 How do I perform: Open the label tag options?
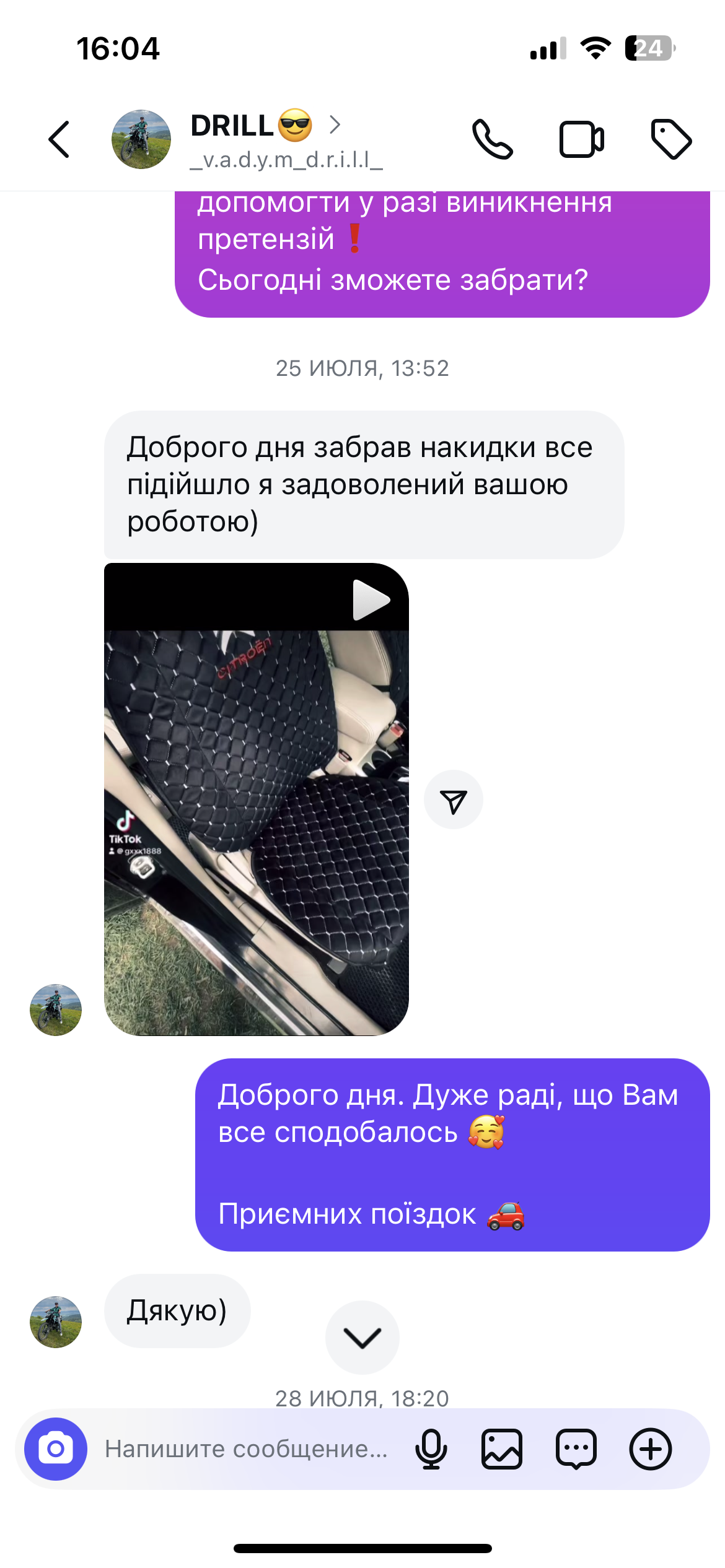(671, 139)
